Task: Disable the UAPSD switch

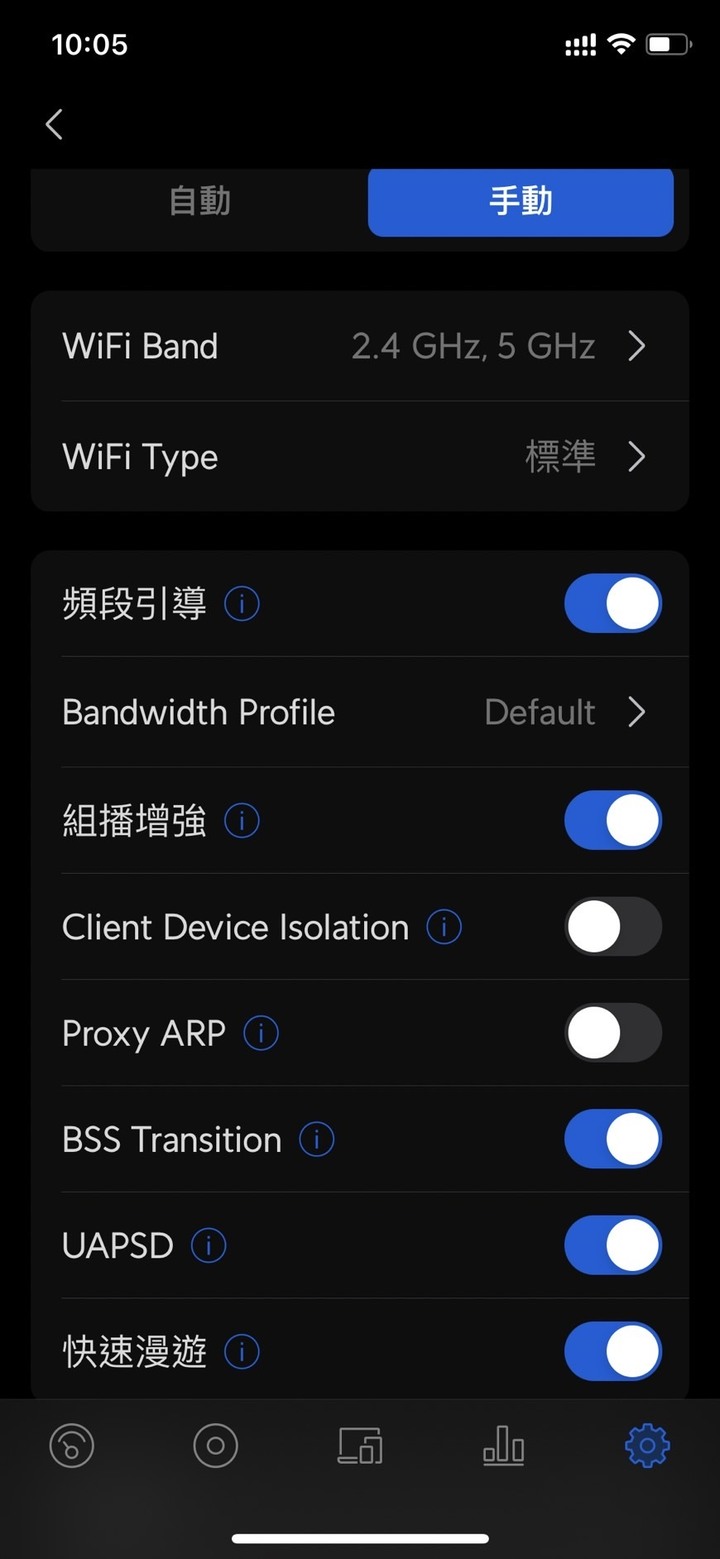Action: tap(613, 1245)
